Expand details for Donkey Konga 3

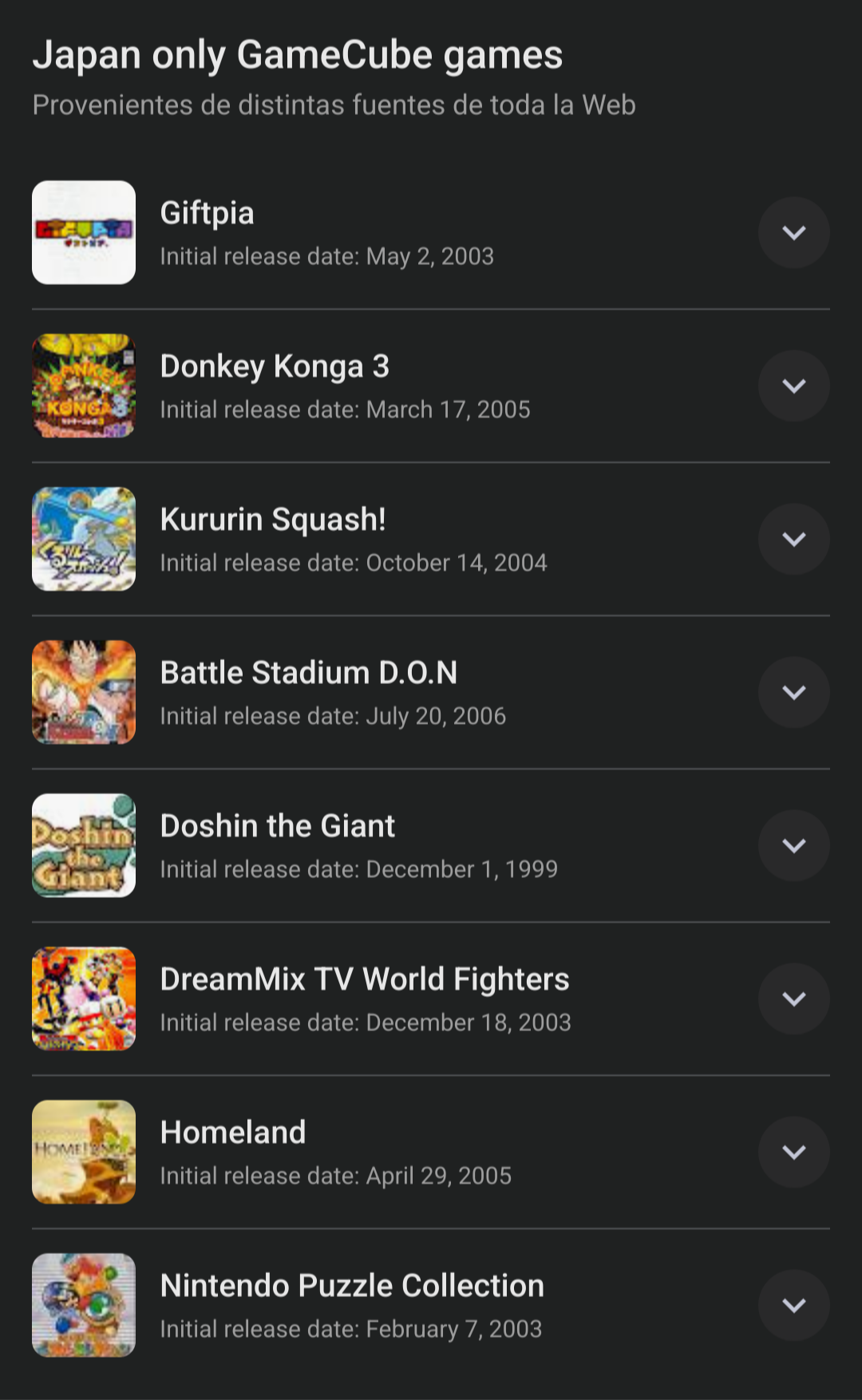click(793, 386)
